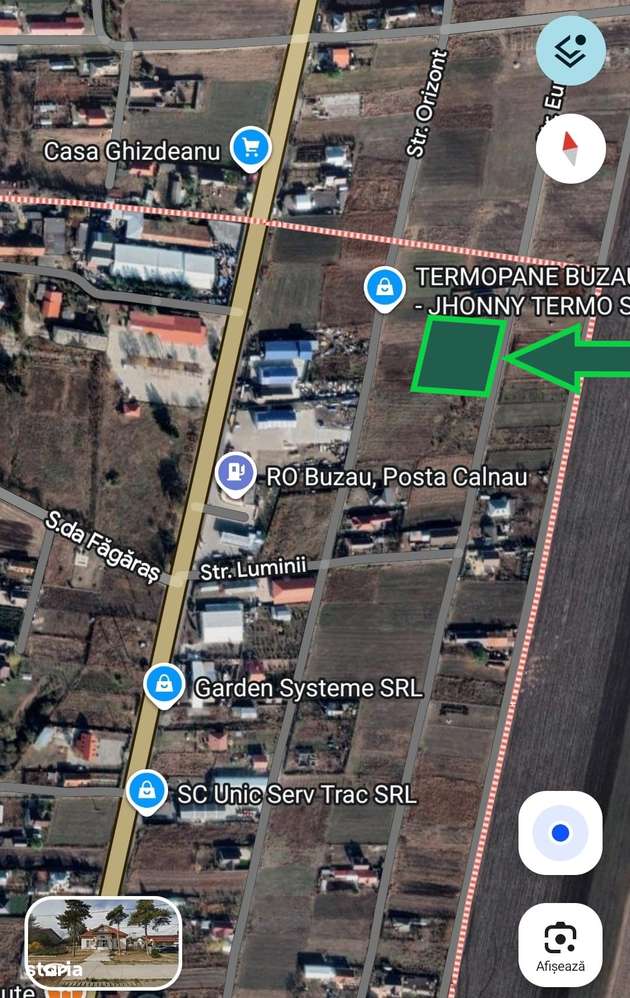Select the Garden Systeme SRL marker

pos(163,685)
